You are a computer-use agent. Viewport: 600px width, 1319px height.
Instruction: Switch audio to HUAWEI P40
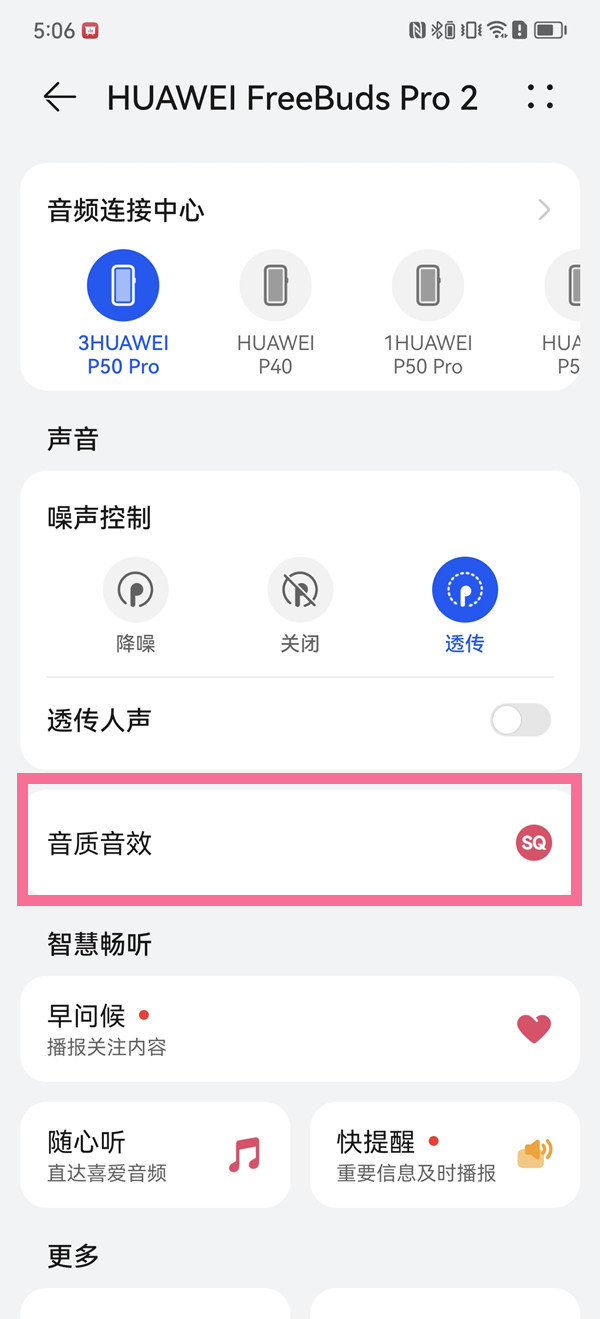click(275, 286)
